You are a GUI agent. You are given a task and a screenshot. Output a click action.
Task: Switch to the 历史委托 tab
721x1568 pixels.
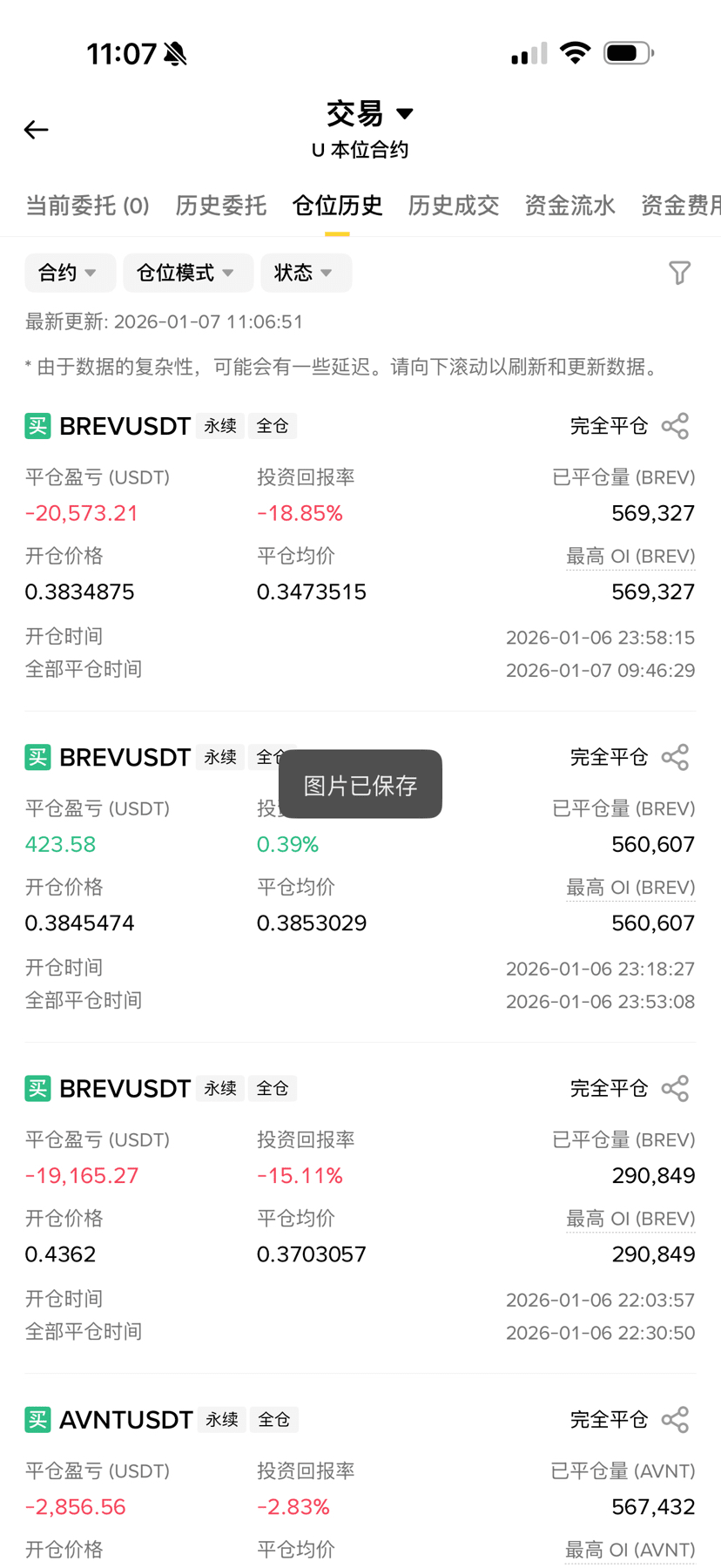pyautogui.click(x=221, y=206)
